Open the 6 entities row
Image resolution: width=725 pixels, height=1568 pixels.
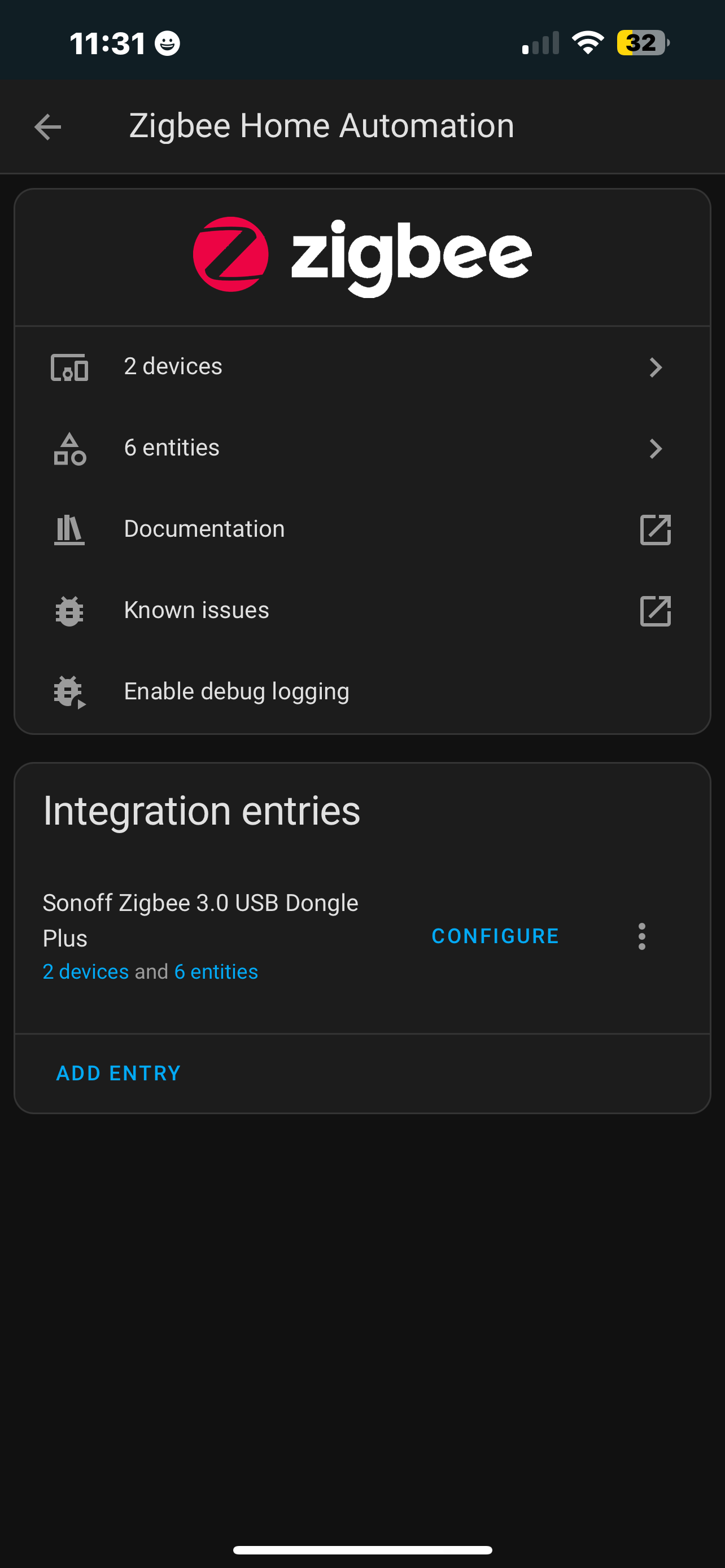pyautogui.click(x=361, y=448)
